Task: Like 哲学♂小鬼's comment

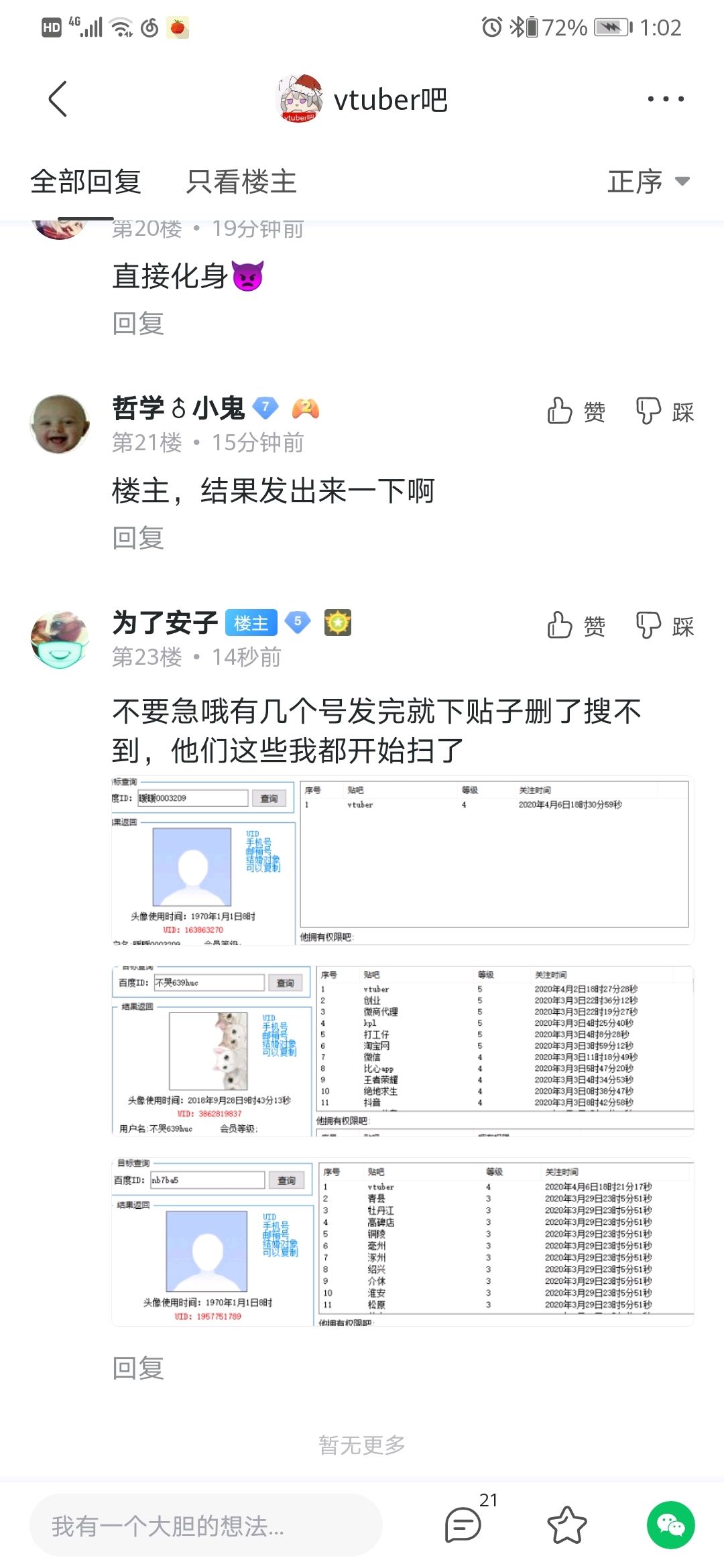Action: pyautogui.click(x=576, y=411)
